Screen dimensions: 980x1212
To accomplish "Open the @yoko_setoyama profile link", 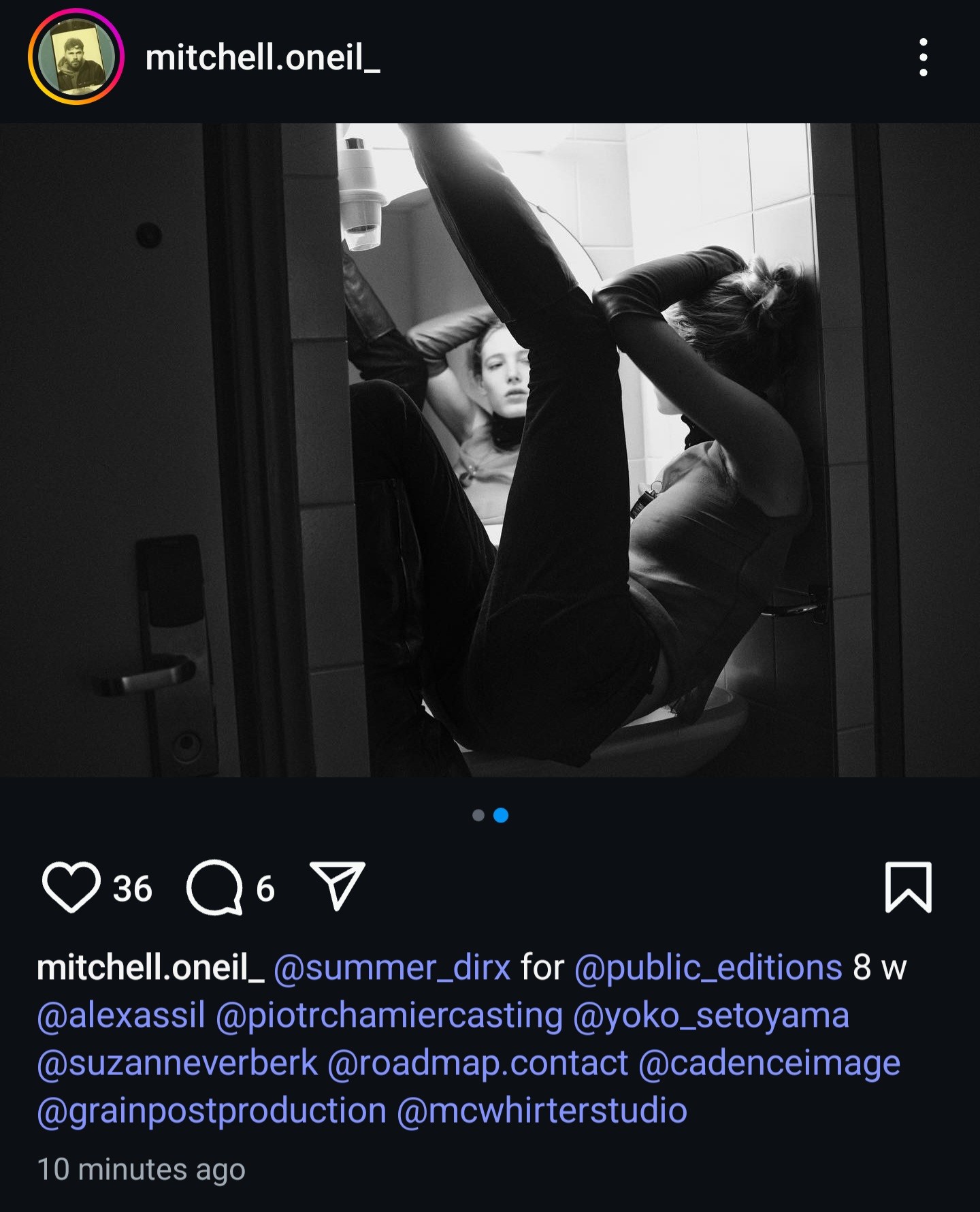I will click(711, 1015).
